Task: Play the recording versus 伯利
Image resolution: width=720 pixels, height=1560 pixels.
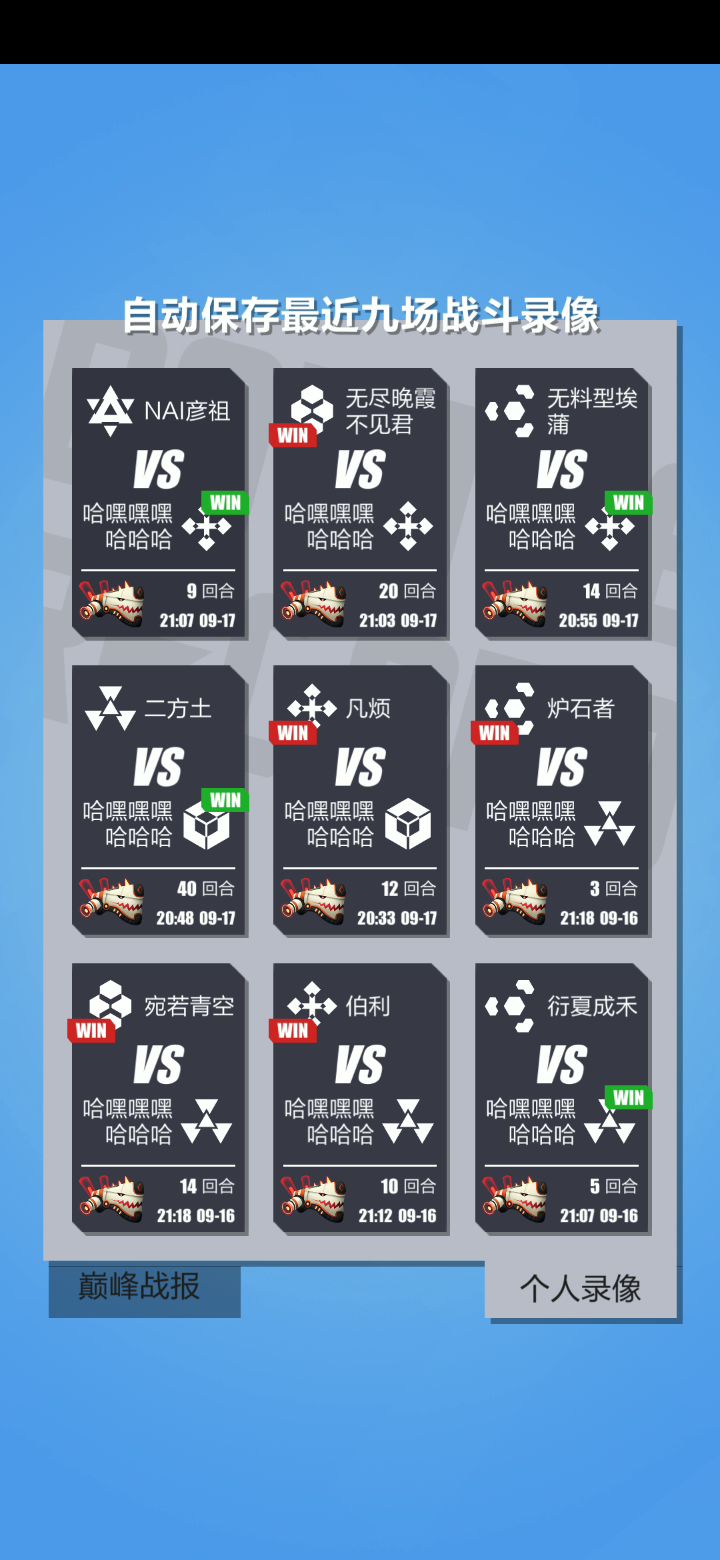Action: 360,1097
